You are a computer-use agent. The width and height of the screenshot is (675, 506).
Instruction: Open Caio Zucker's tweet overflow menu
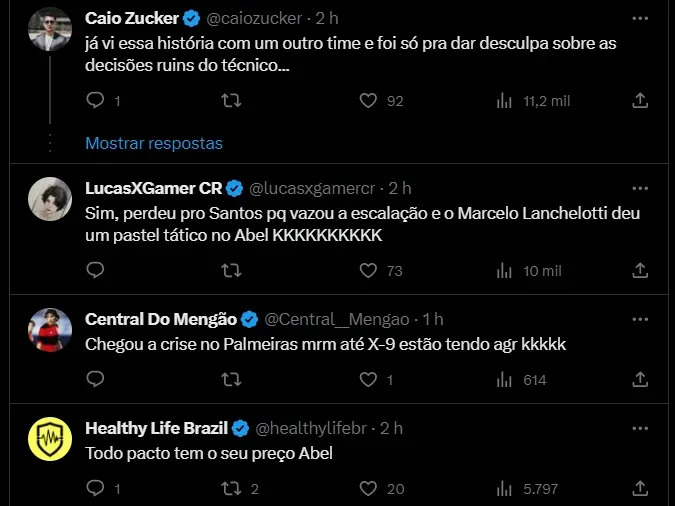[640, 18]
